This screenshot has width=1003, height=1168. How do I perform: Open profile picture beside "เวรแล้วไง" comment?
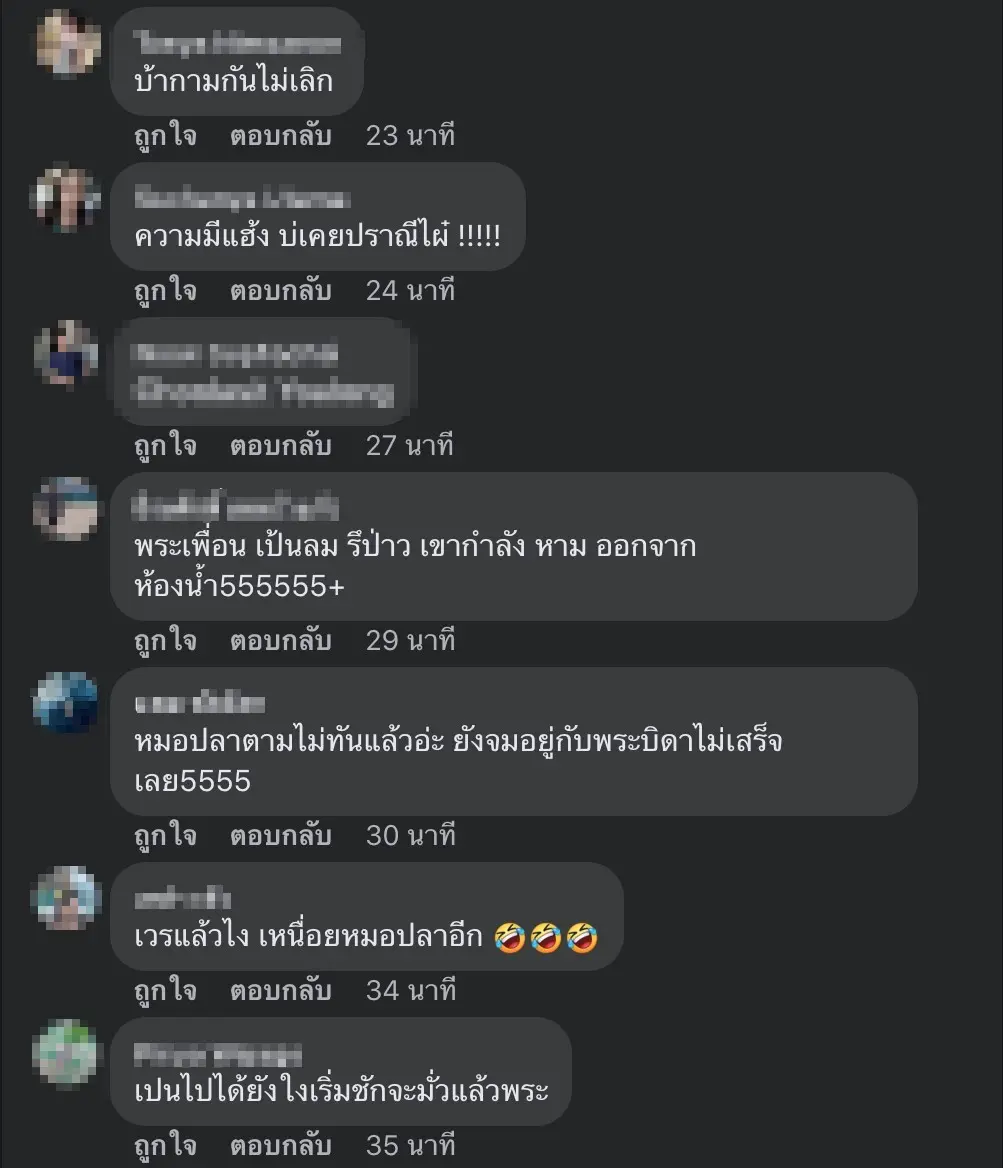coord(66,898)
